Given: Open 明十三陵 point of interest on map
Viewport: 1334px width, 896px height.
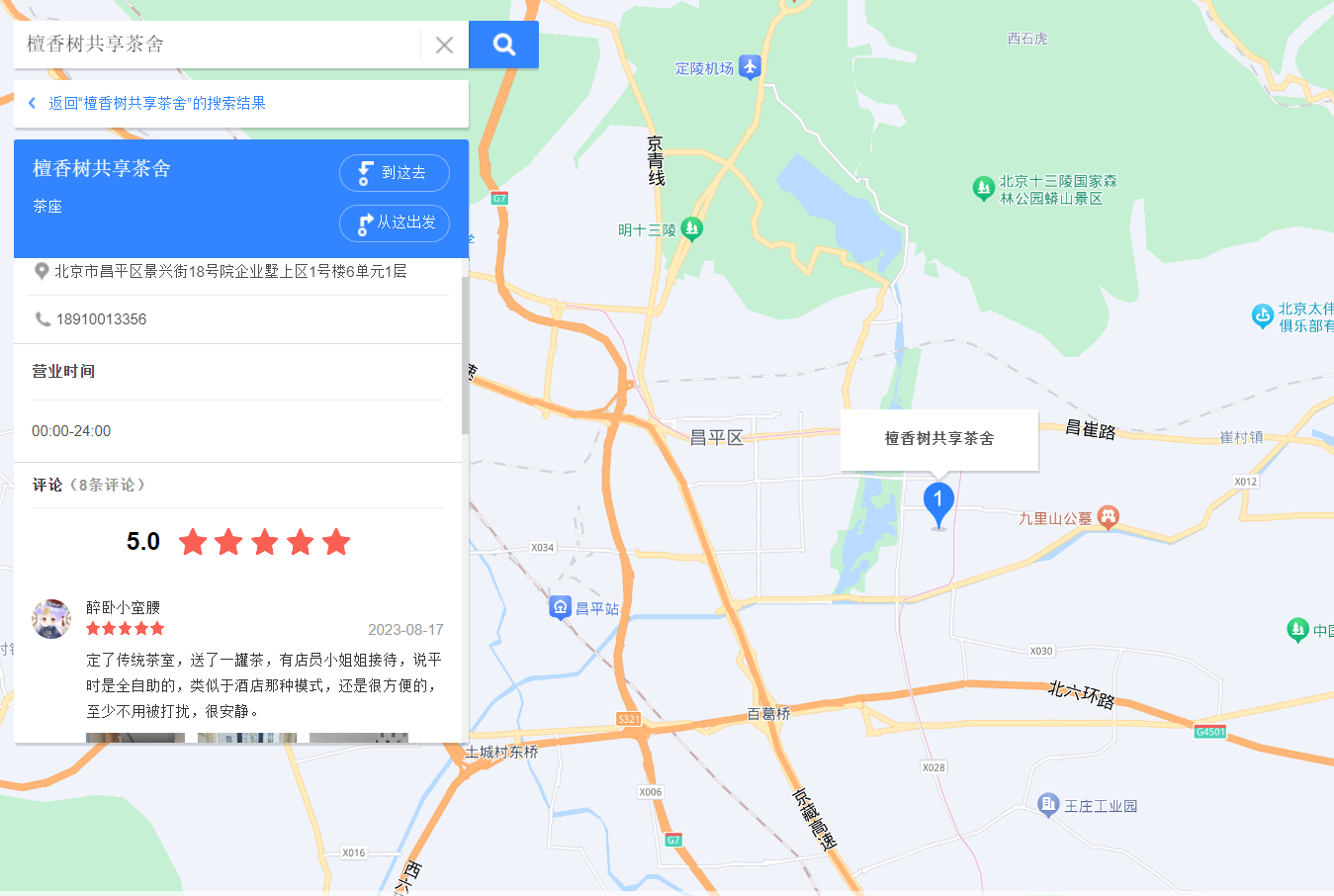Looking at the screenshot, I should point(692,229).
